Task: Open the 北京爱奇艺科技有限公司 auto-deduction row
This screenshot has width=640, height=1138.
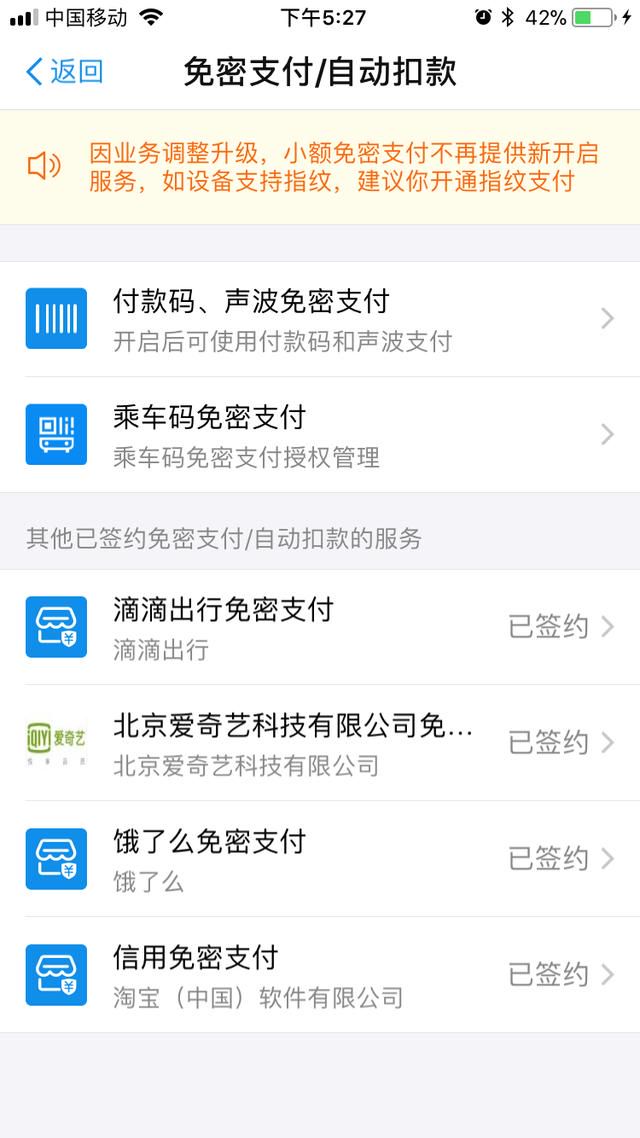Action: coord(320,743)
